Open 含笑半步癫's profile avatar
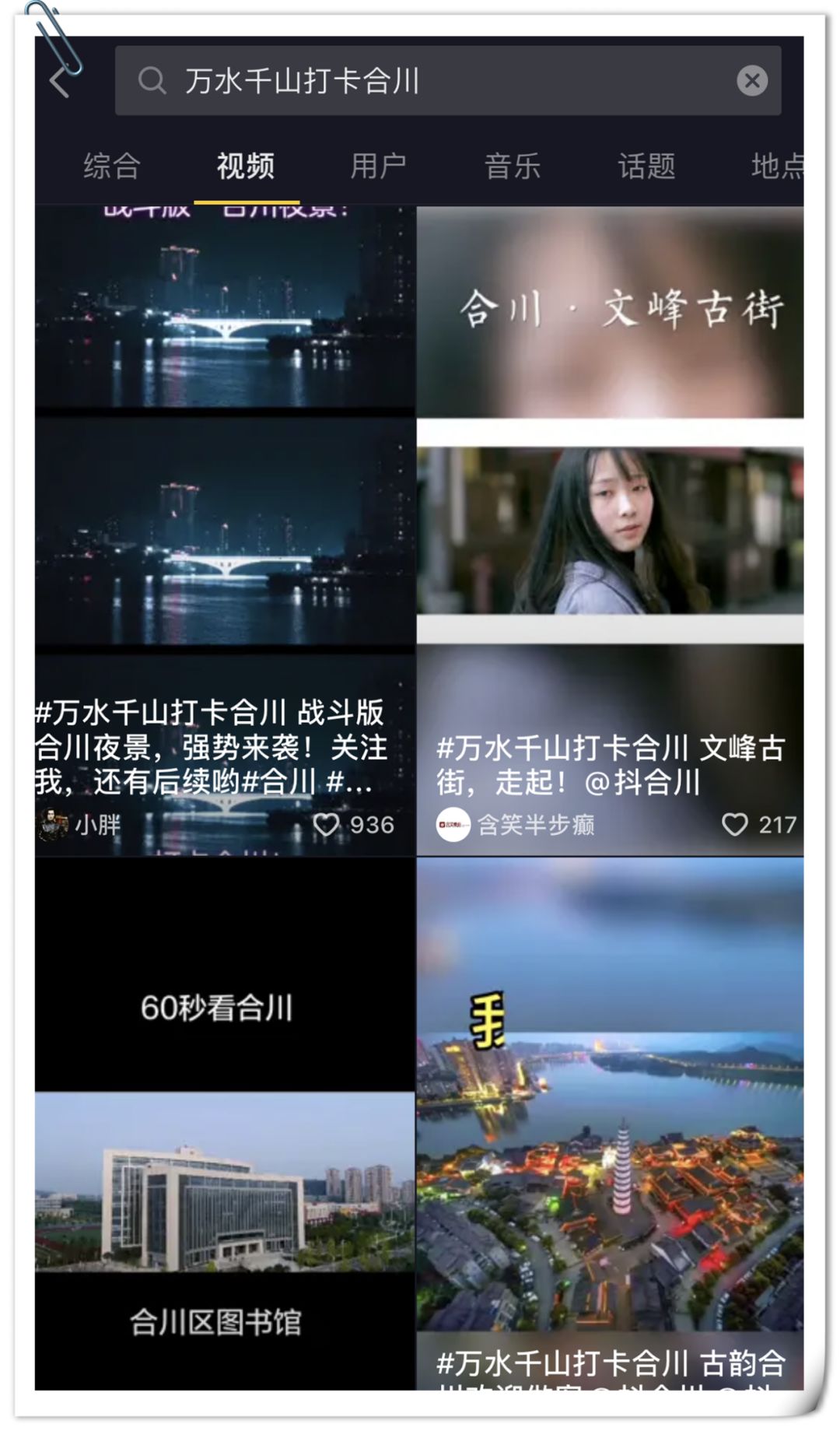840x1431 pixels. 454,824
